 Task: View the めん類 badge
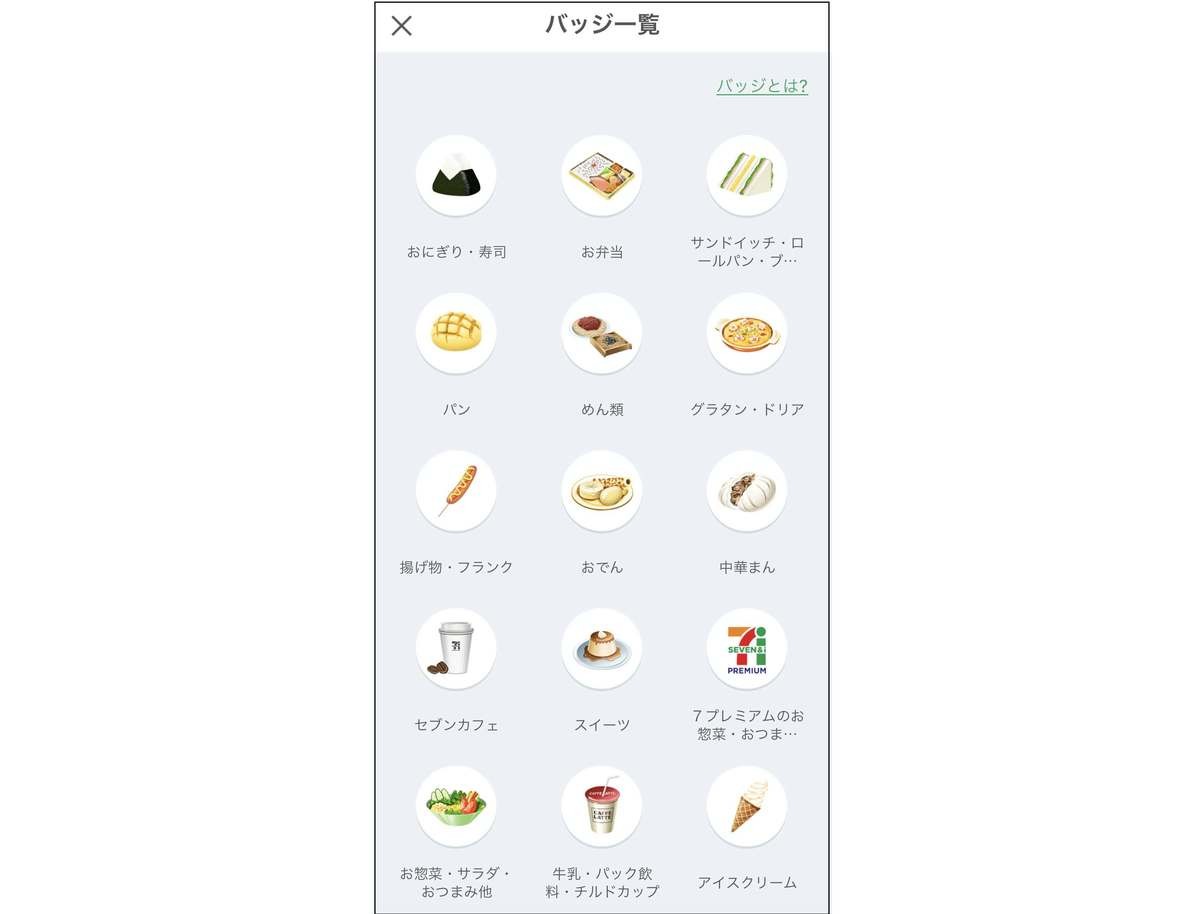pyautogui.click(x=601, y=333)
